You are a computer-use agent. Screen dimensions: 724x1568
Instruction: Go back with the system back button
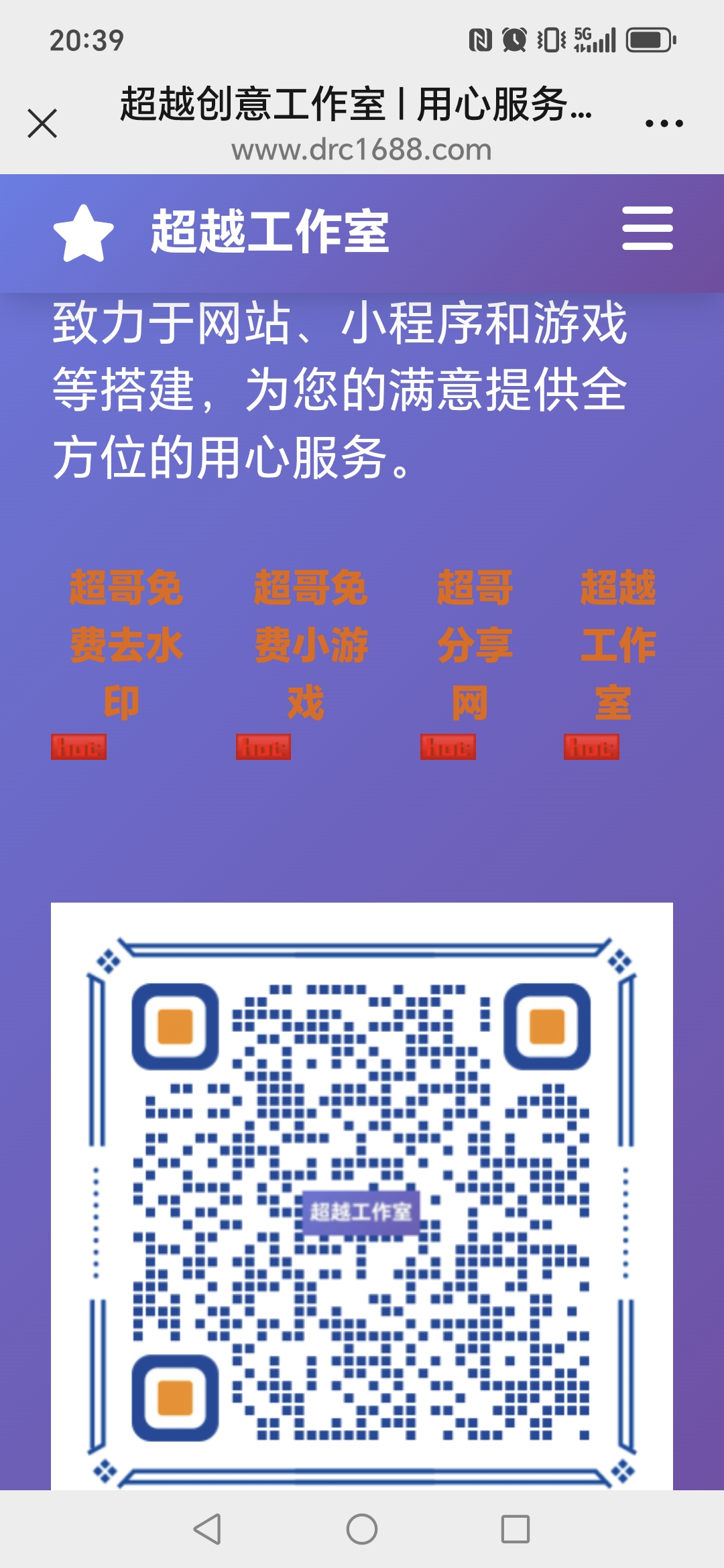click(207, 1529)
